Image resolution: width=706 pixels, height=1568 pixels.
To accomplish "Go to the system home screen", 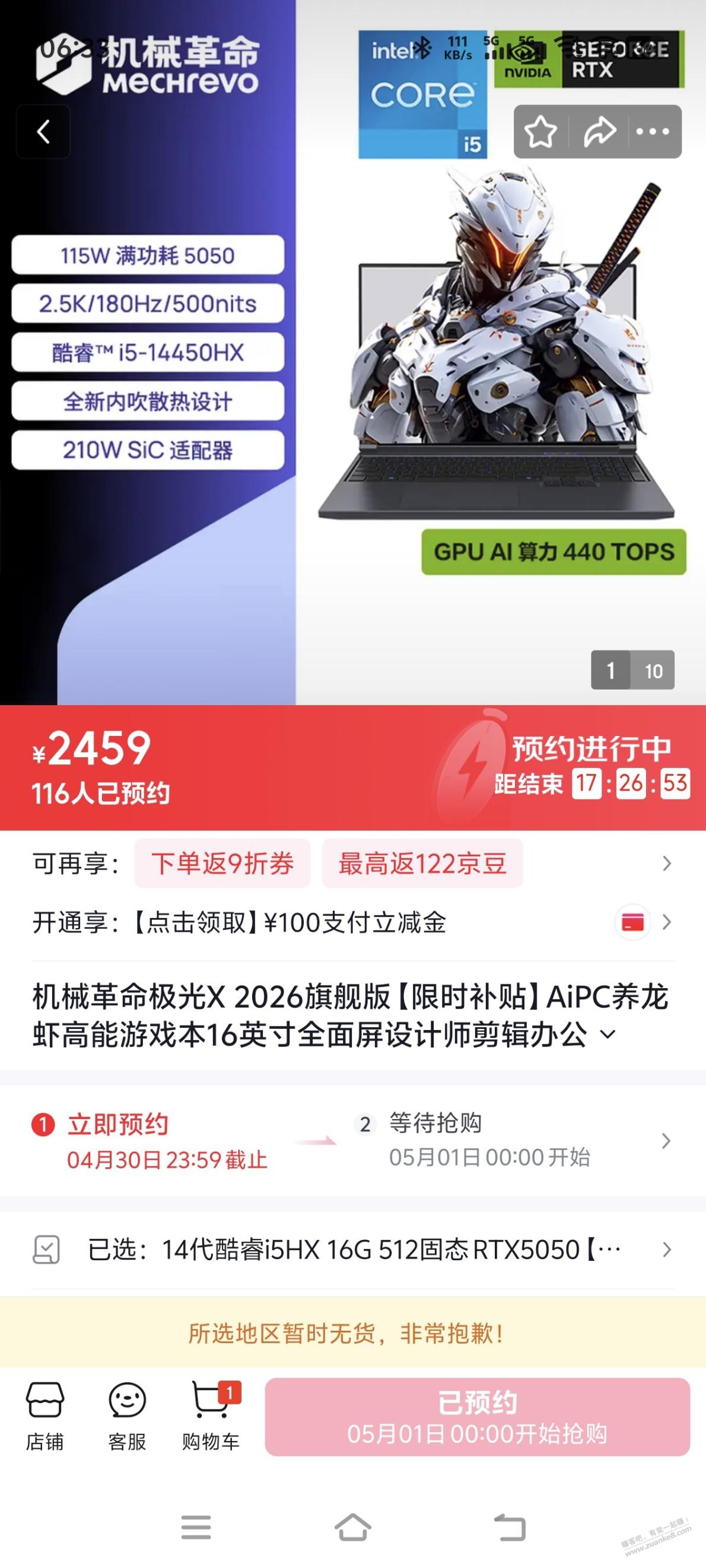I will [352, 1527].
